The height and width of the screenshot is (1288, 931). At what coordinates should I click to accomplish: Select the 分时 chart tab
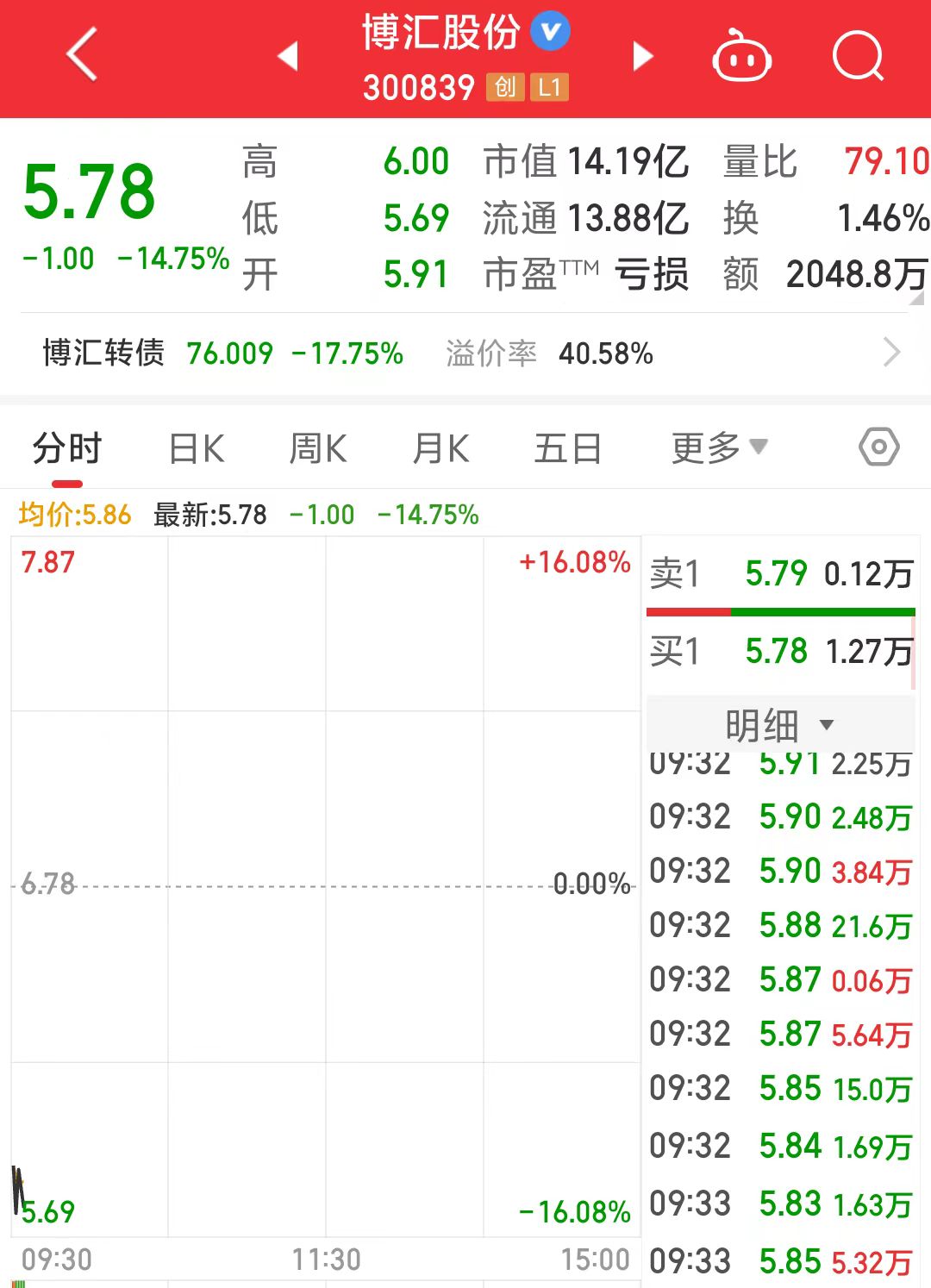(67, 449)
